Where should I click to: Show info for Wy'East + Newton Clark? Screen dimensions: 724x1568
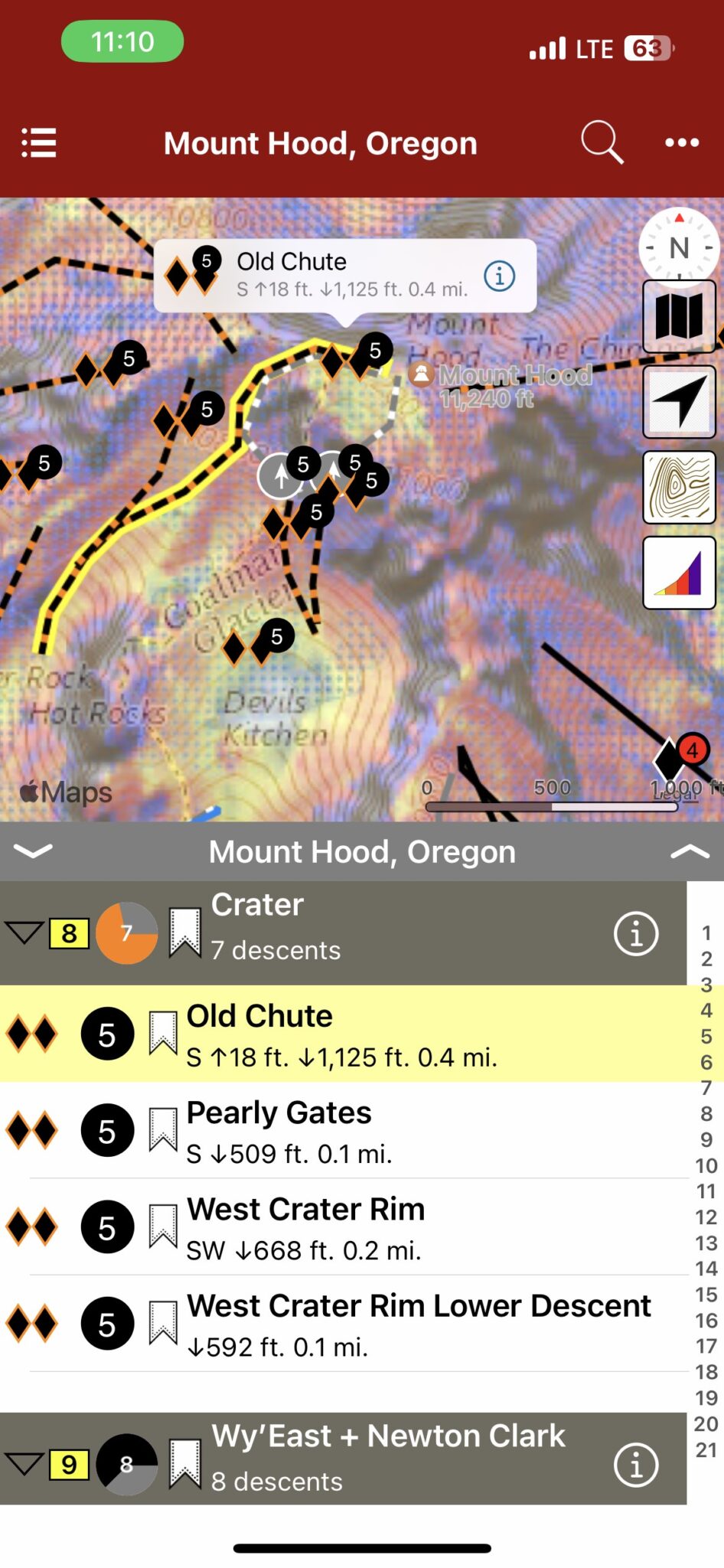point(636,1465)
